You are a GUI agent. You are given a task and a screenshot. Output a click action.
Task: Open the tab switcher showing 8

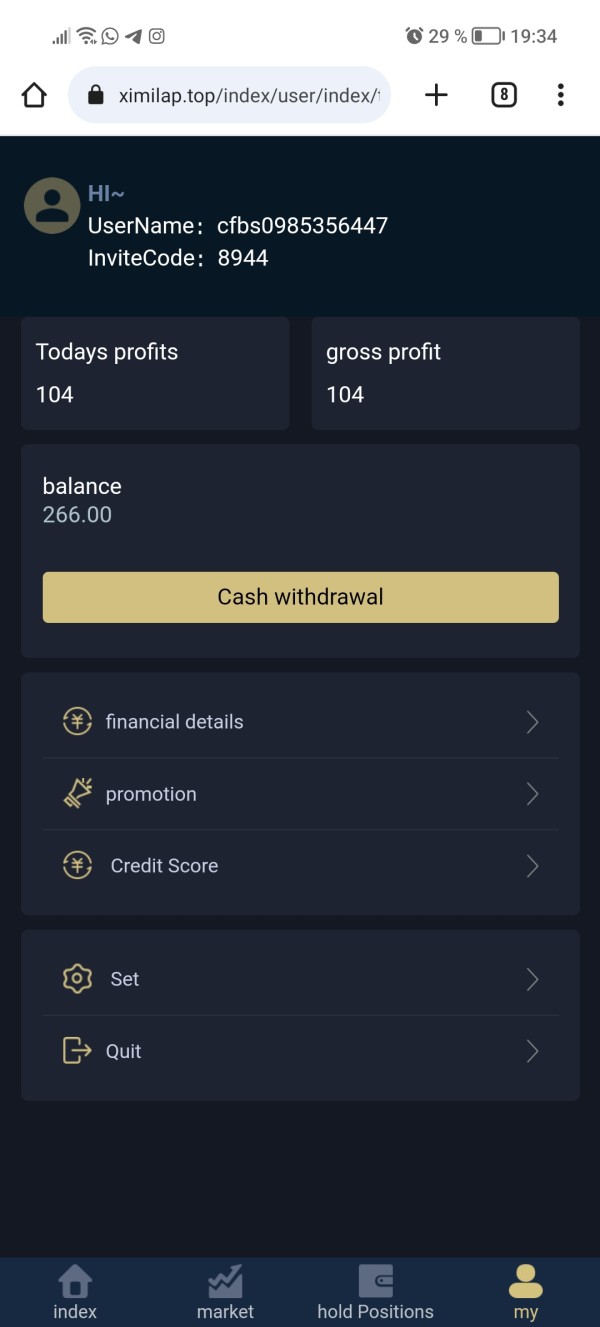point(504,95)
